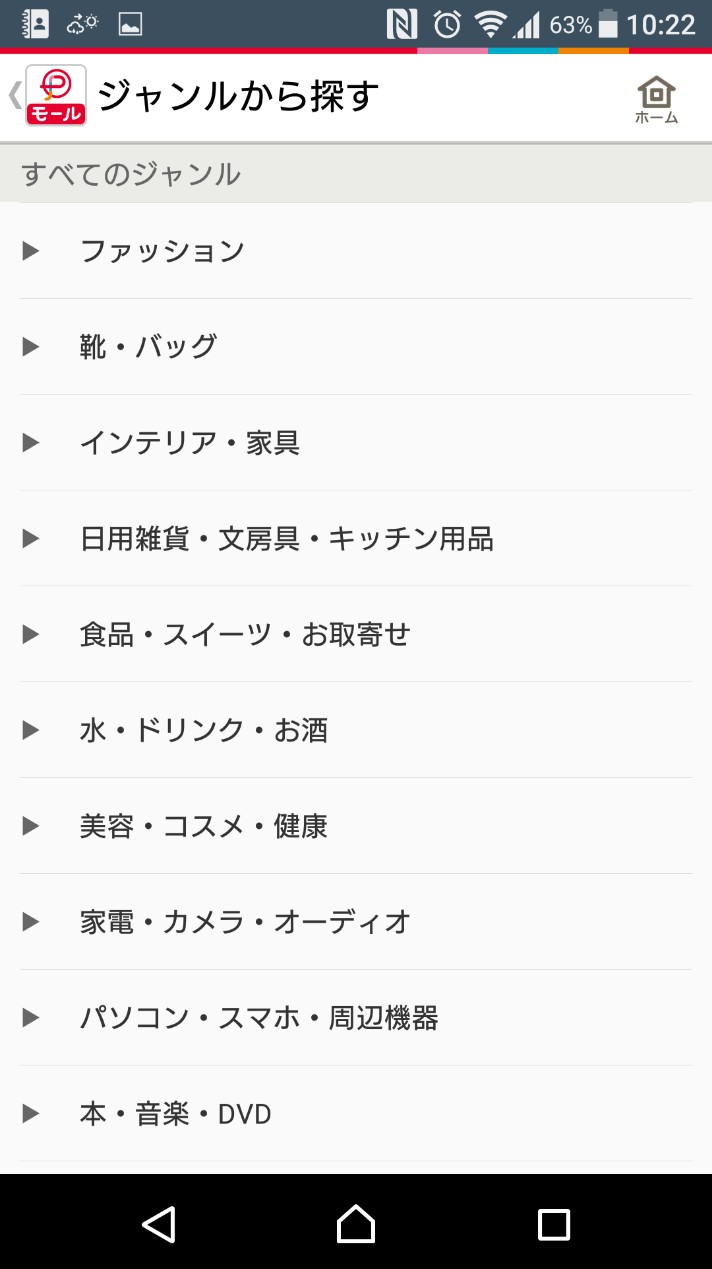Expand 水・ドリンク・お酒 category
The height and width of the screenshot is (1269, 712).
tap(356, 731)
